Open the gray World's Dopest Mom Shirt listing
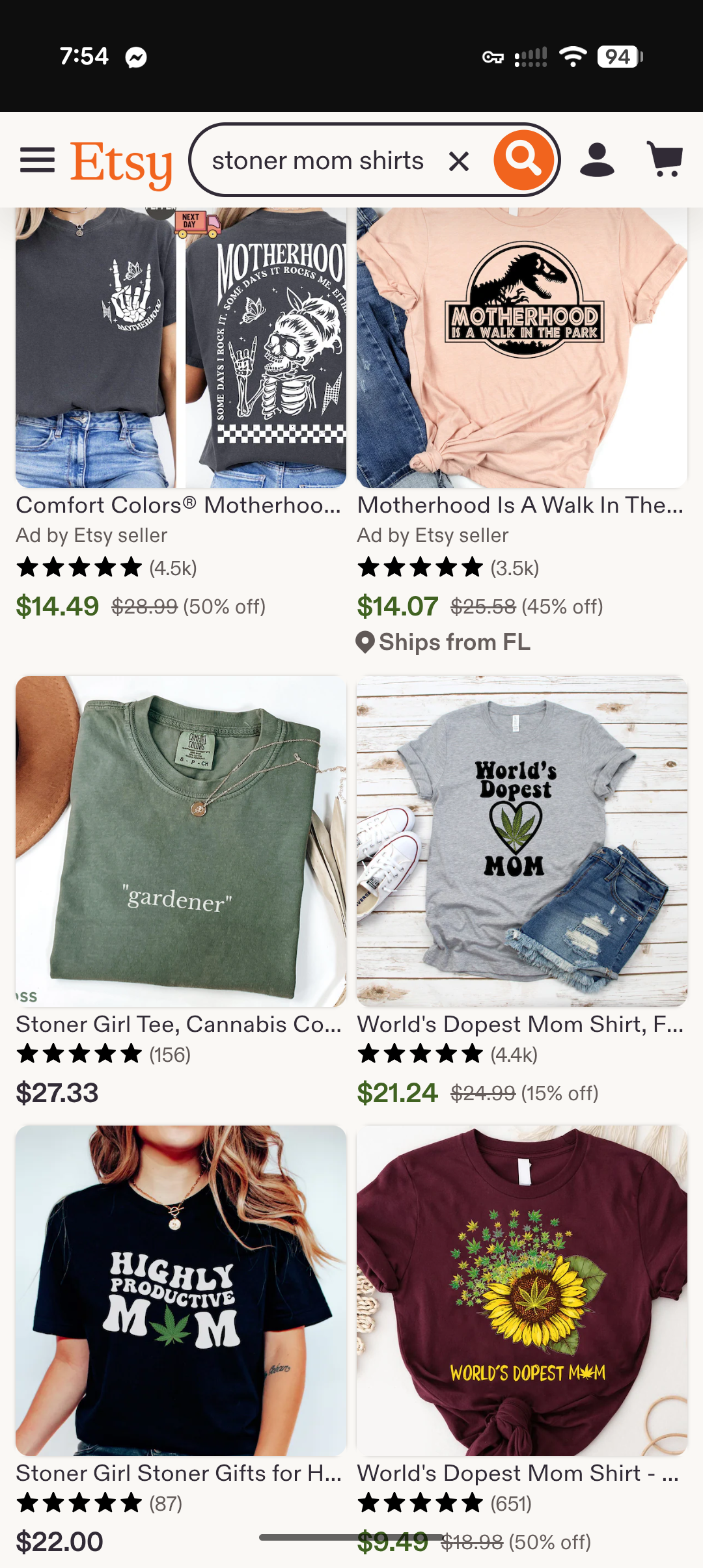Viewport: 703px width, 1568px height. [x=522, y=841]
